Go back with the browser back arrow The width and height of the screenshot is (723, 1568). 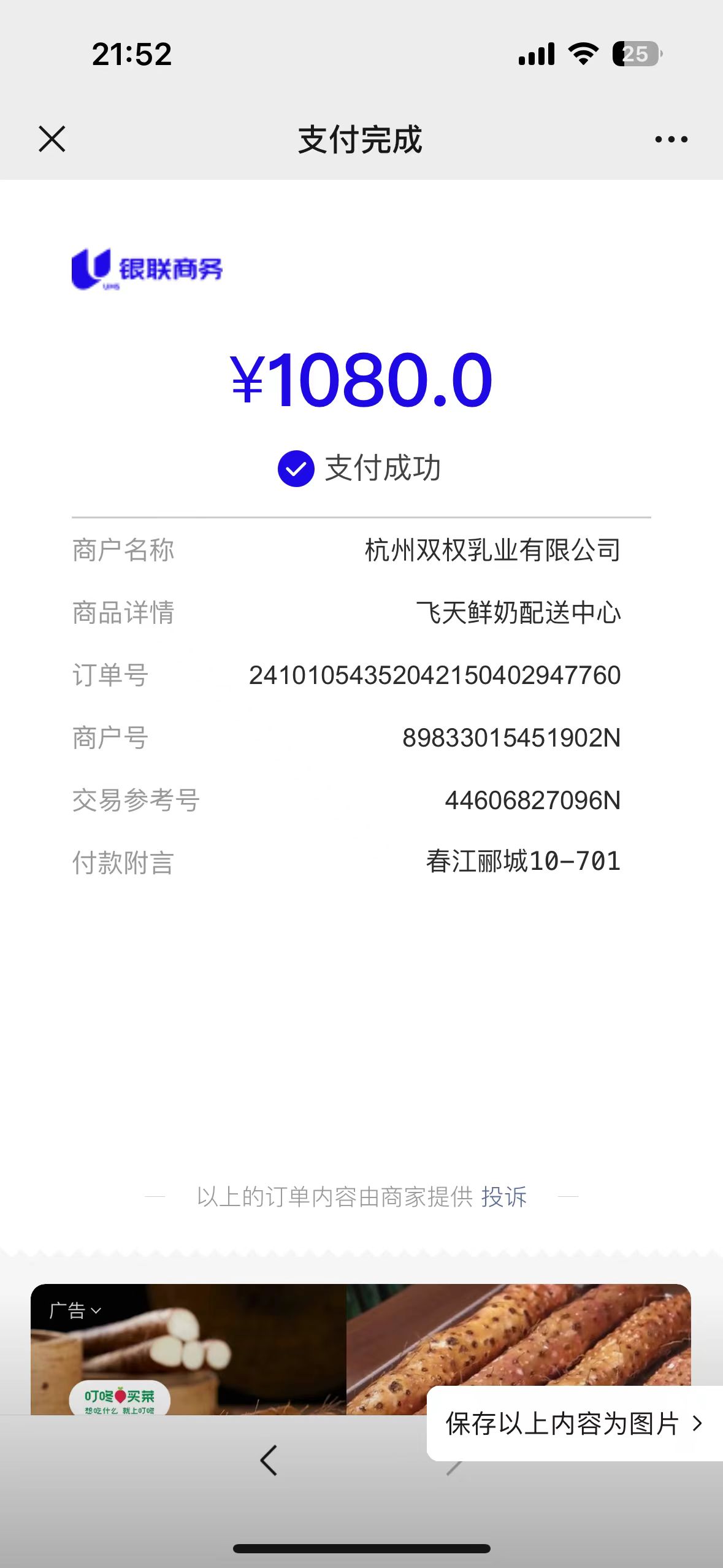point(269,1460)
